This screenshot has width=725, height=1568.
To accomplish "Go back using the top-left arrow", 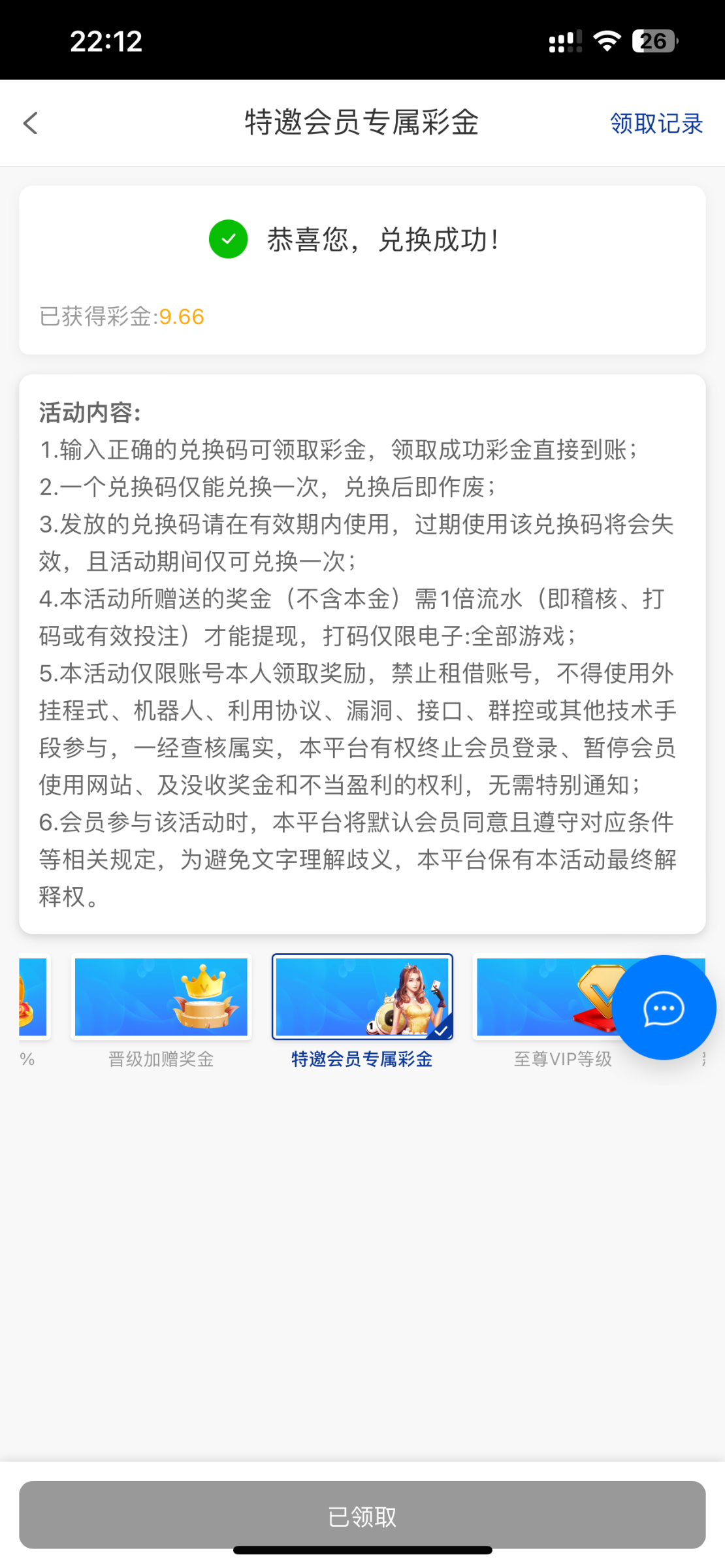I will 31,123.
